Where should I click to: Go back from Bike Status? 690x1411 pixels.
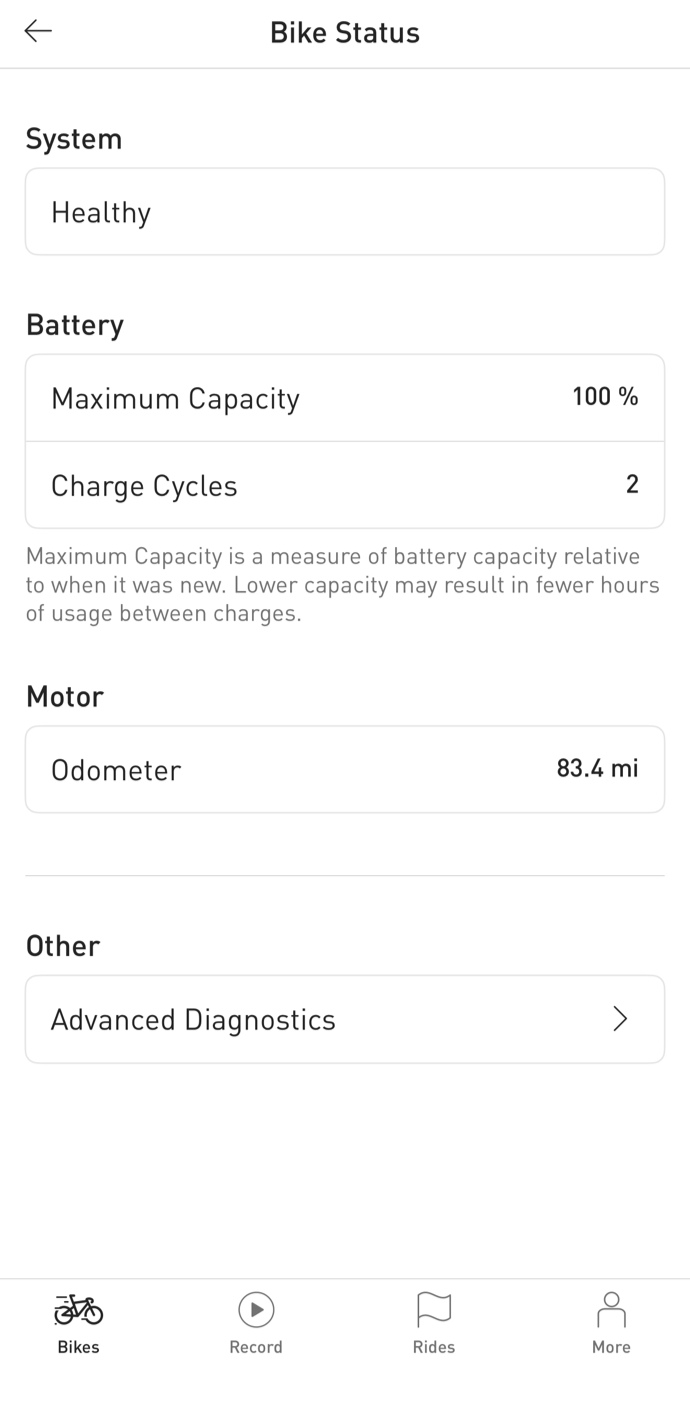click(38, 32)
